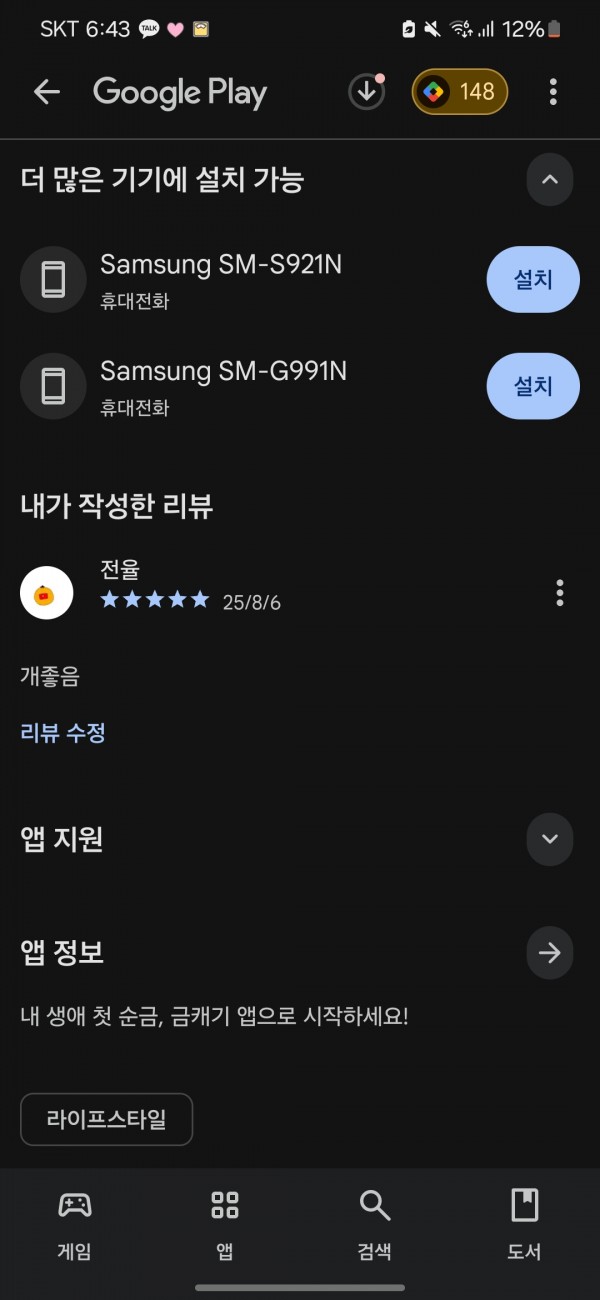Image resolution: width=600 pixels, height=1300 pixels.
Task: Install on Samsung SM-S921N
Action: tap(533, 280)
